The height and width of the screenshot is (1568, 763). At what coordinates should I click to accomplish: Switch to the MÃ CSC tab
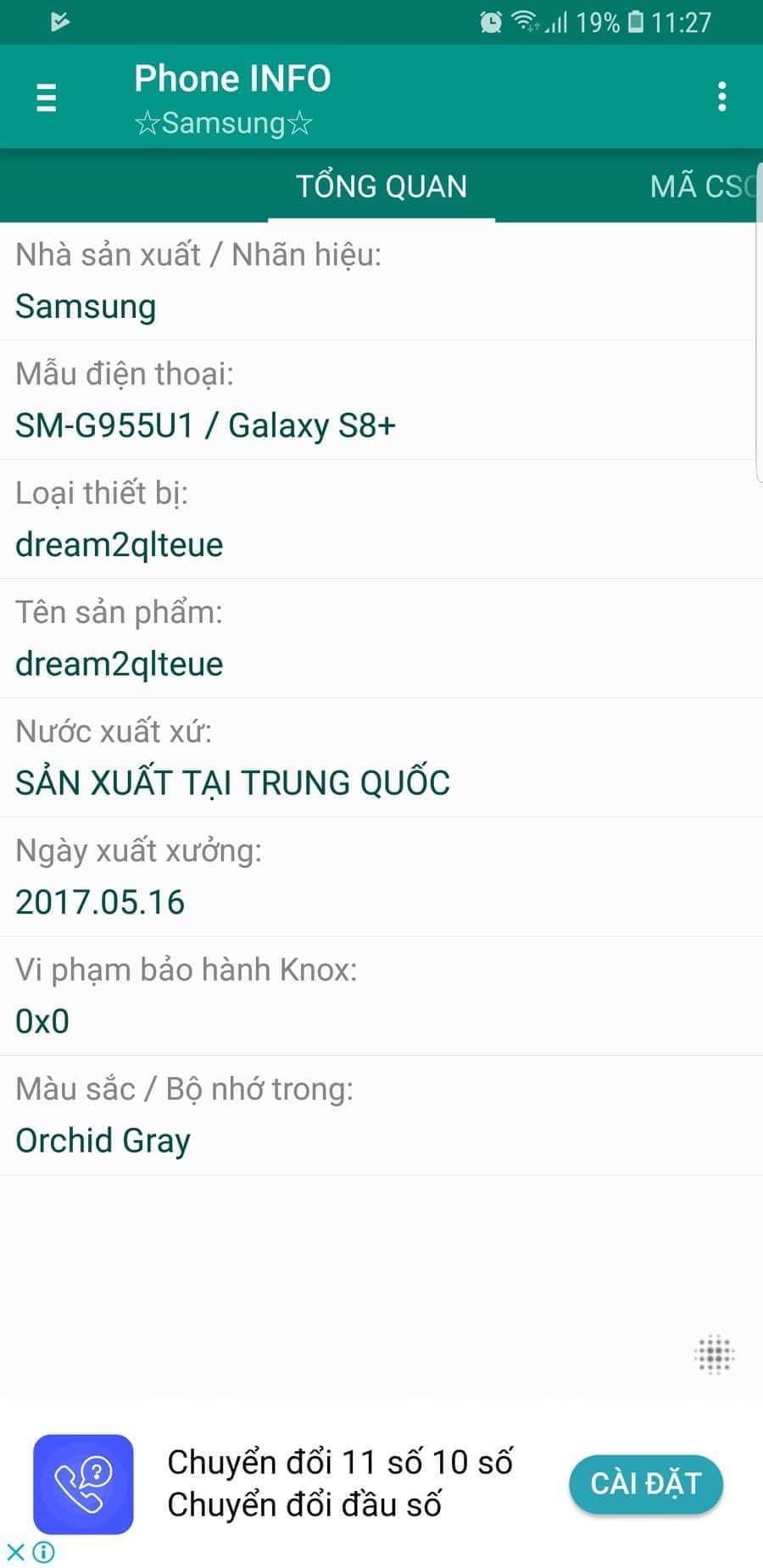pyautogui.click(x=702, y=186)
